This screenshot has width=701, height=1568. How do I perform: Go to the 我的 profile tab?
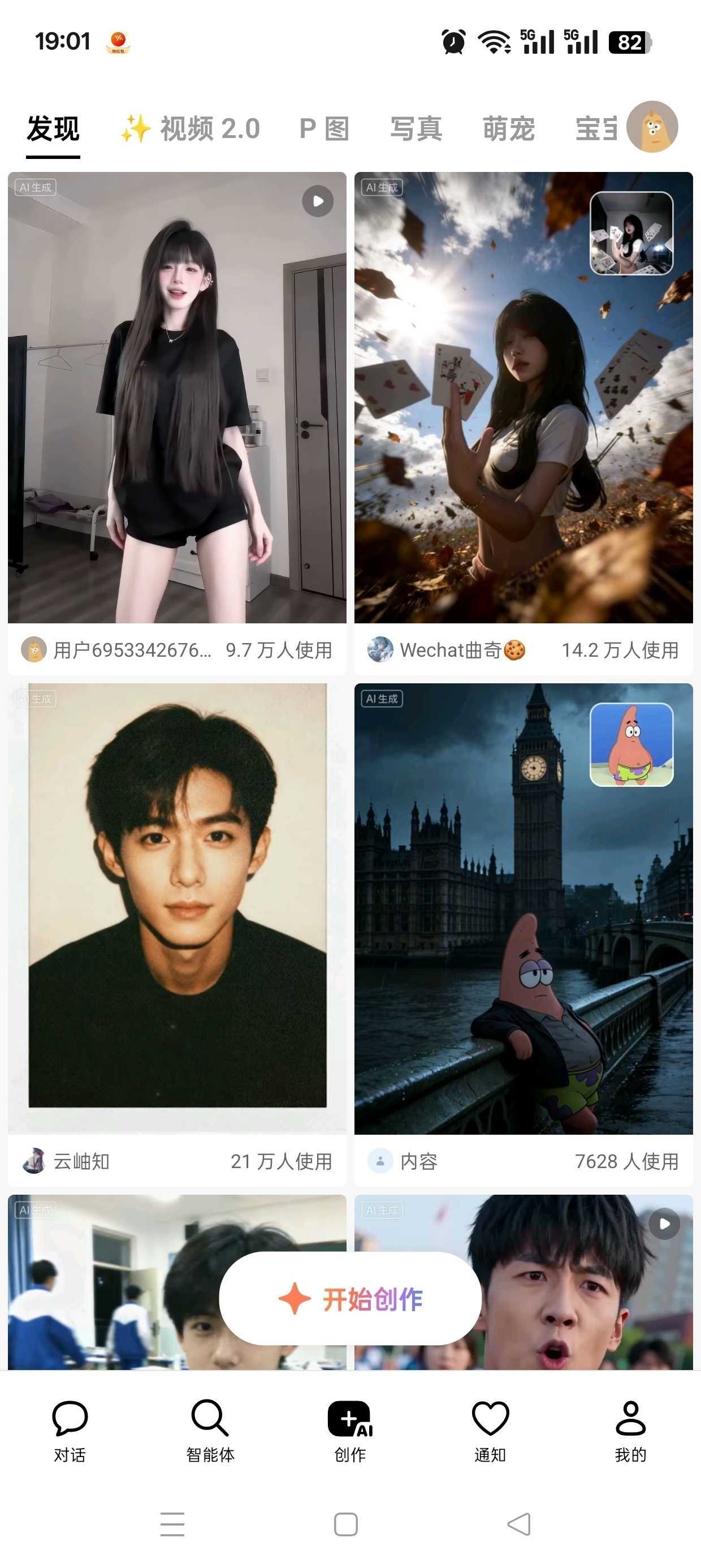[x=631, y=1432]
